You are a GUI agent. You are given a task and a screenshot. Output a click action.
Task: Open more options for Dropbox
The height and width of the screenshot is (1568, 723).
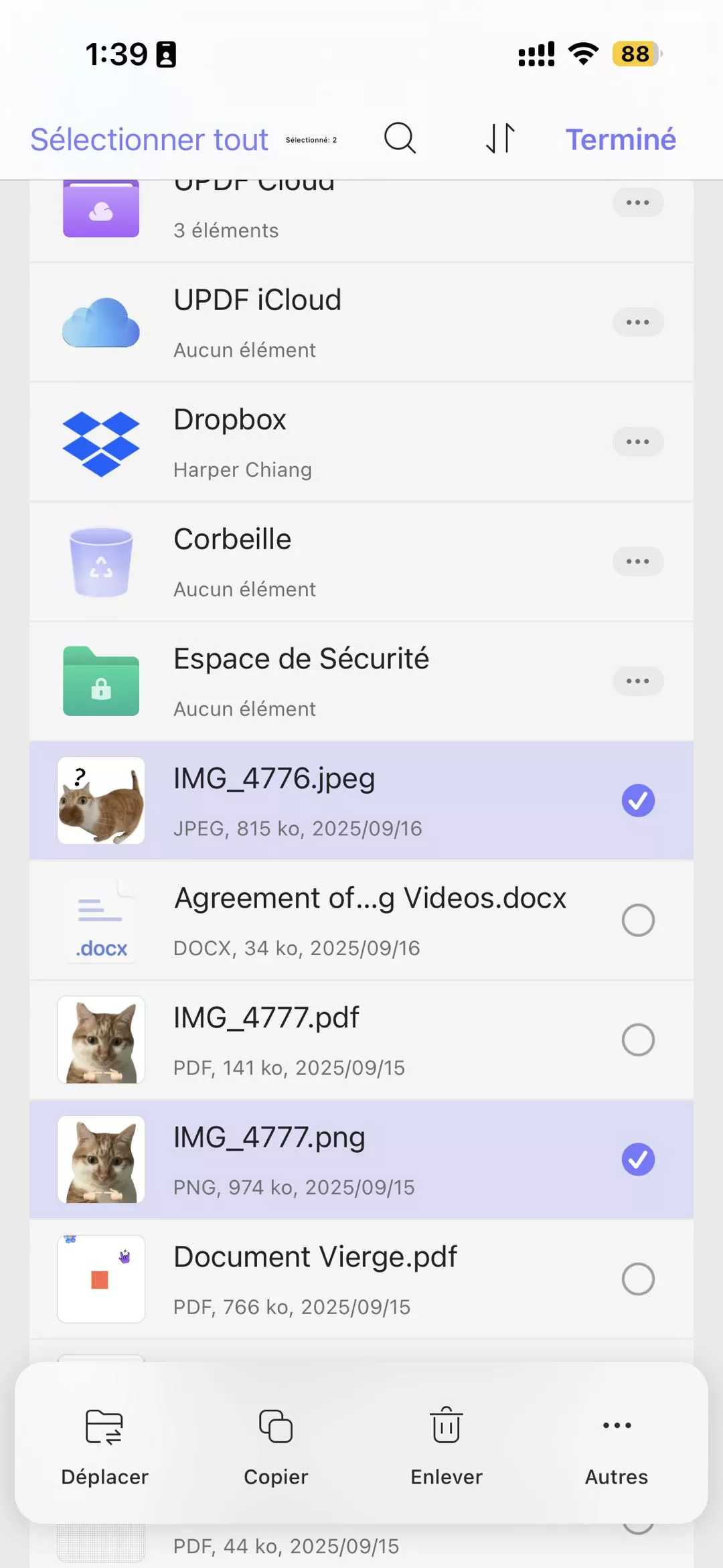tap(637, 442)
